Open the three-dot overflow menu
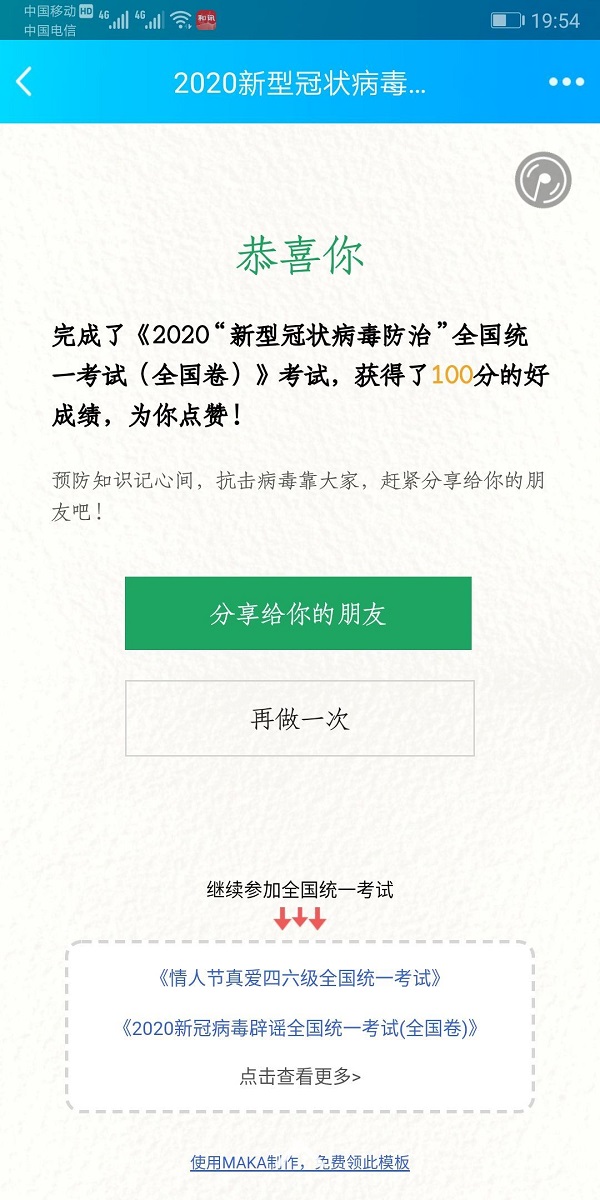The height and width of the screenshot is (1200, 600). [x=566, y=82]
